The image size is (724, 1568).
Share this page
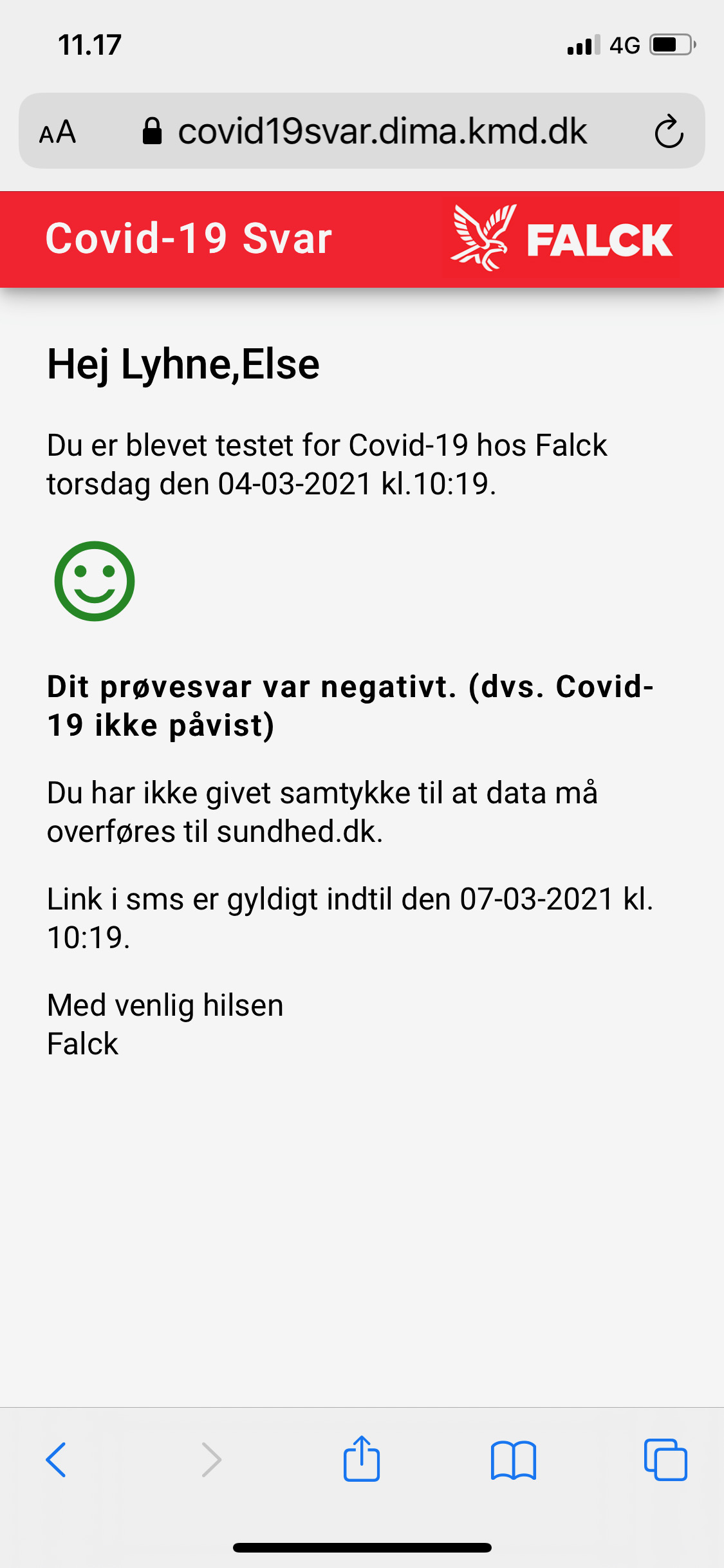pyautogui.click(x=362, y=1458)
